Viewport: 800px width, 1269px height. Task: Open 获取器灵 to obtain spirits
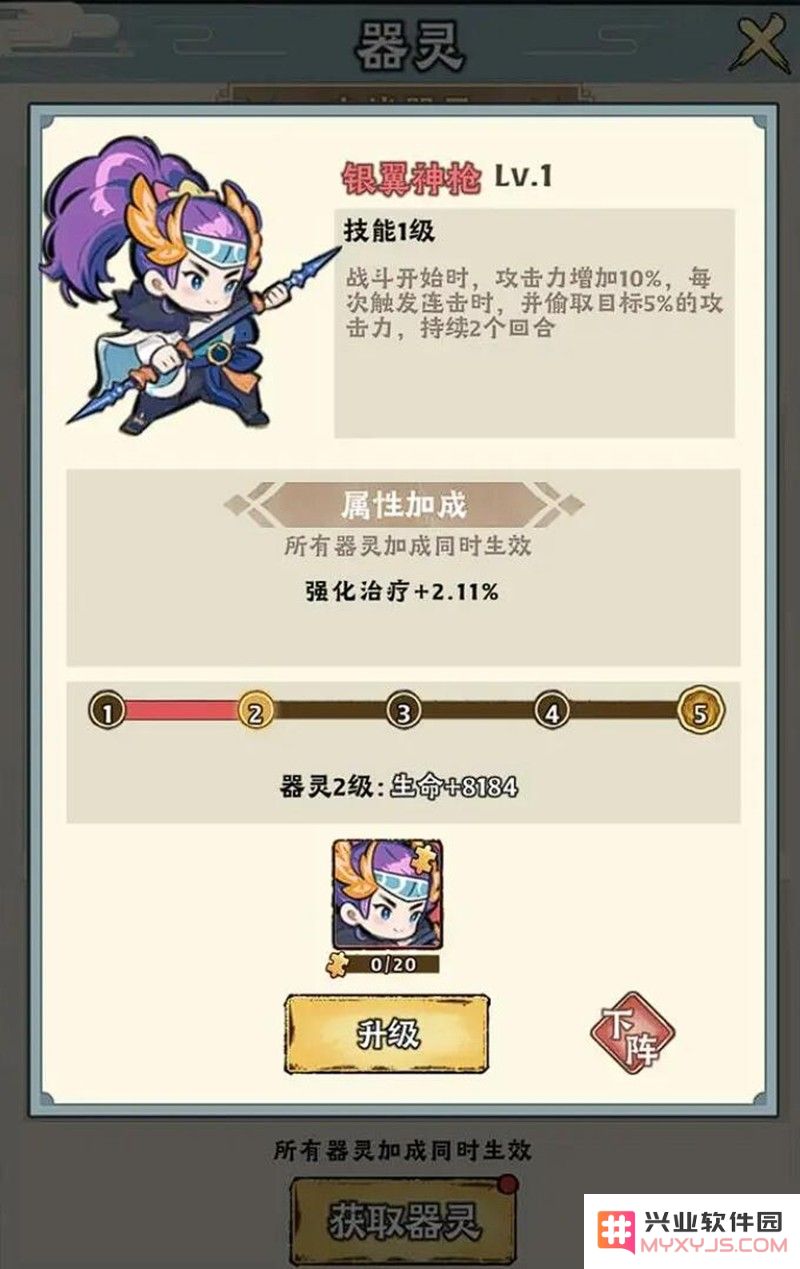405,1221
